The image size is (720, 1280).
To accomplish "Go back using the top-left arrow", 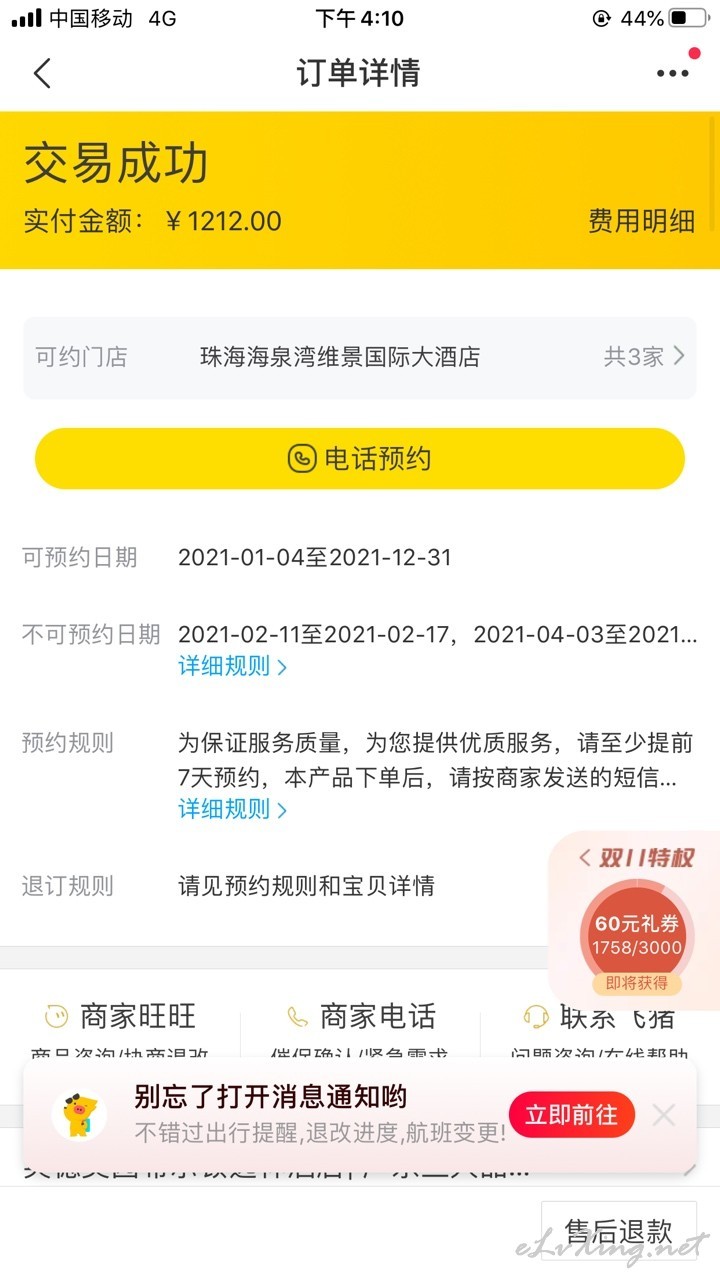I will [x=42, y=73].
